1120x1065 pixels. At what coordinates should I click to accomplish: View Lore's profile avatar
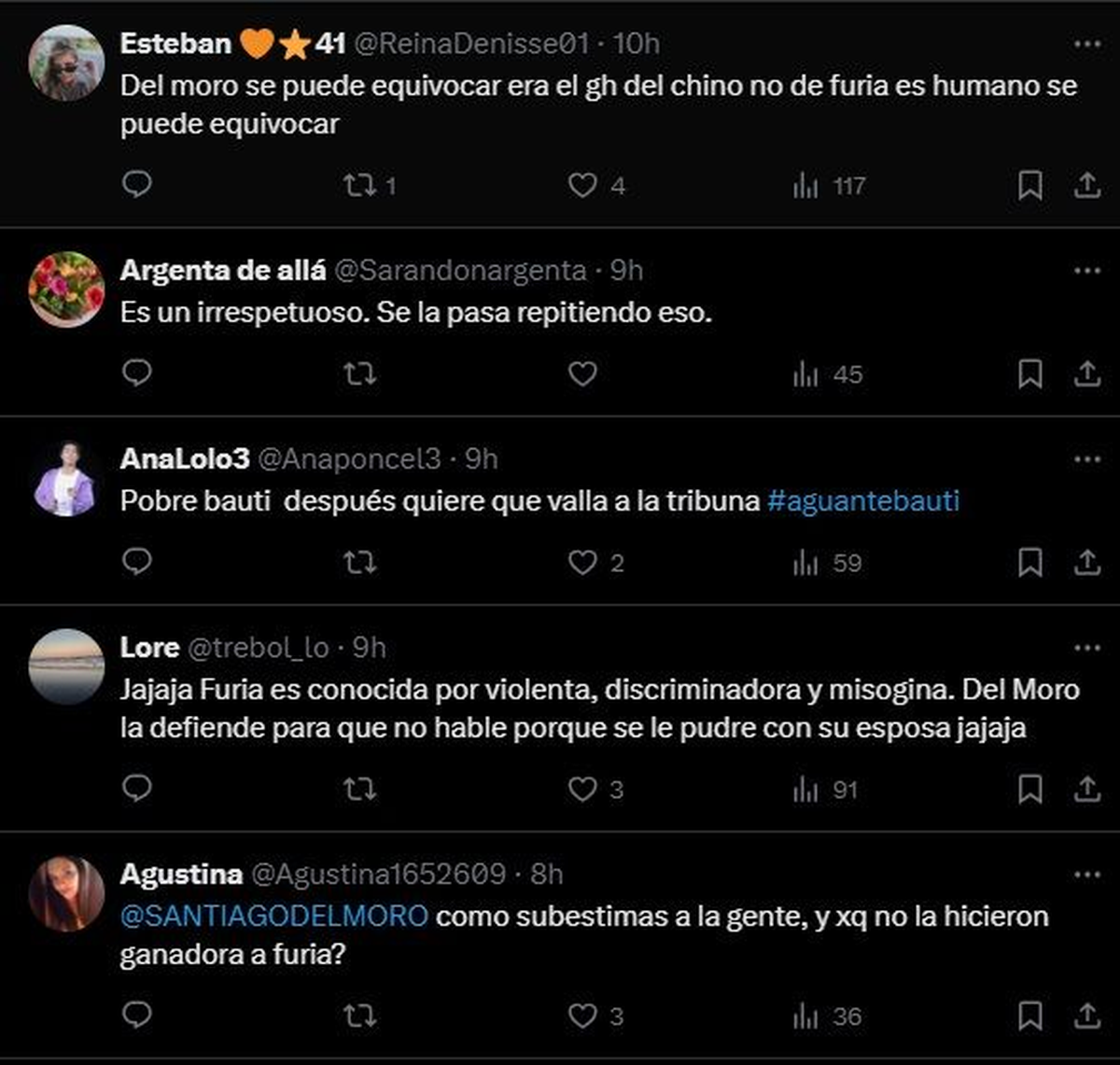[66, 666]
